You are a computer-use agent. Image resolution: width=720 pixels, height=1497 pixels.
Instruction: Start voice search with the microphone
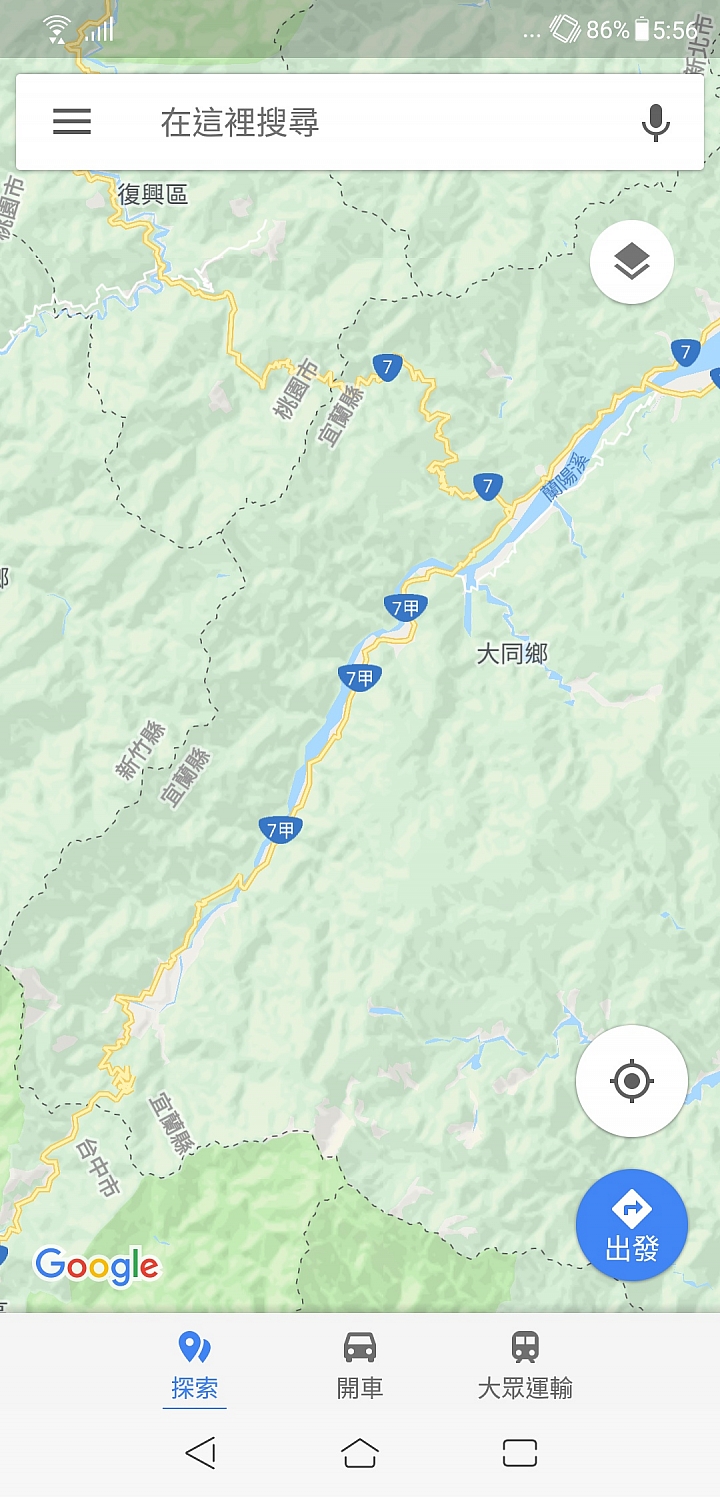[x=655, y=122]
